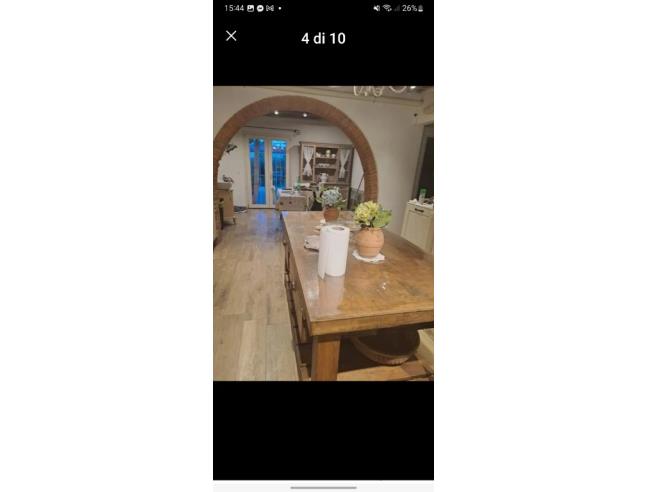Close the photo viewer

pyautogui.click(x=231, y=36)
